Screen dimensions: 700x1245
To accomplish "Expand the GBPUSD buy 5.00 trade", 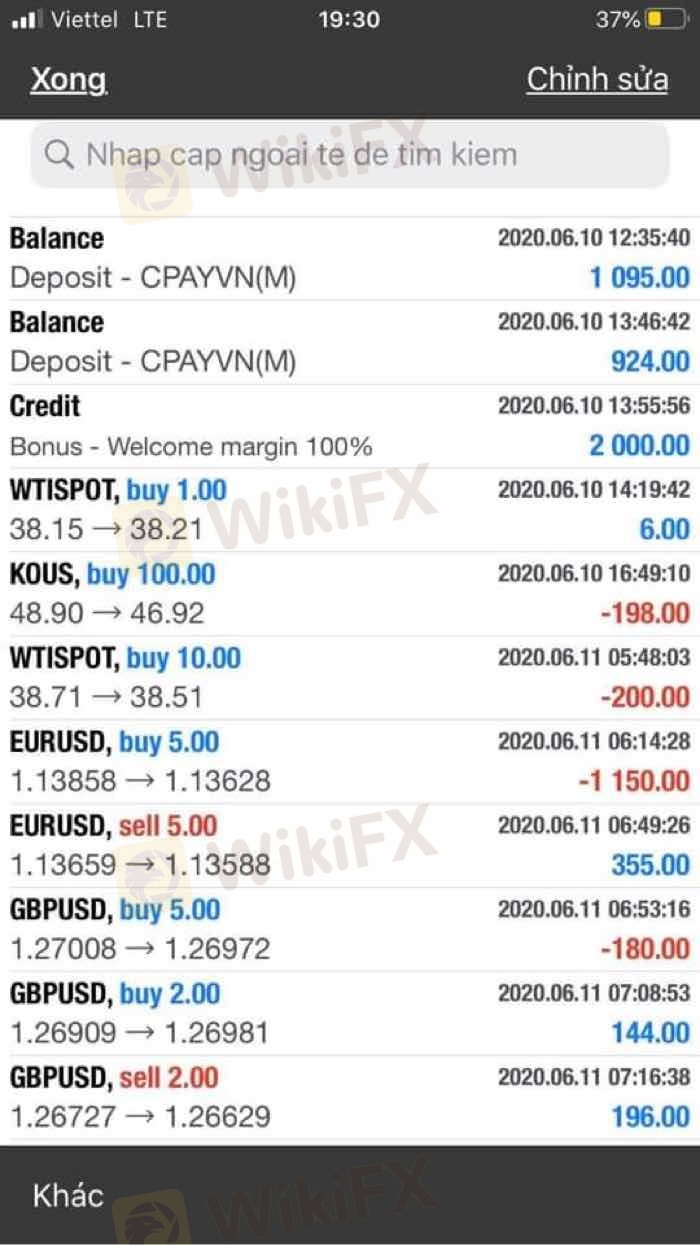I will [349, 930].
